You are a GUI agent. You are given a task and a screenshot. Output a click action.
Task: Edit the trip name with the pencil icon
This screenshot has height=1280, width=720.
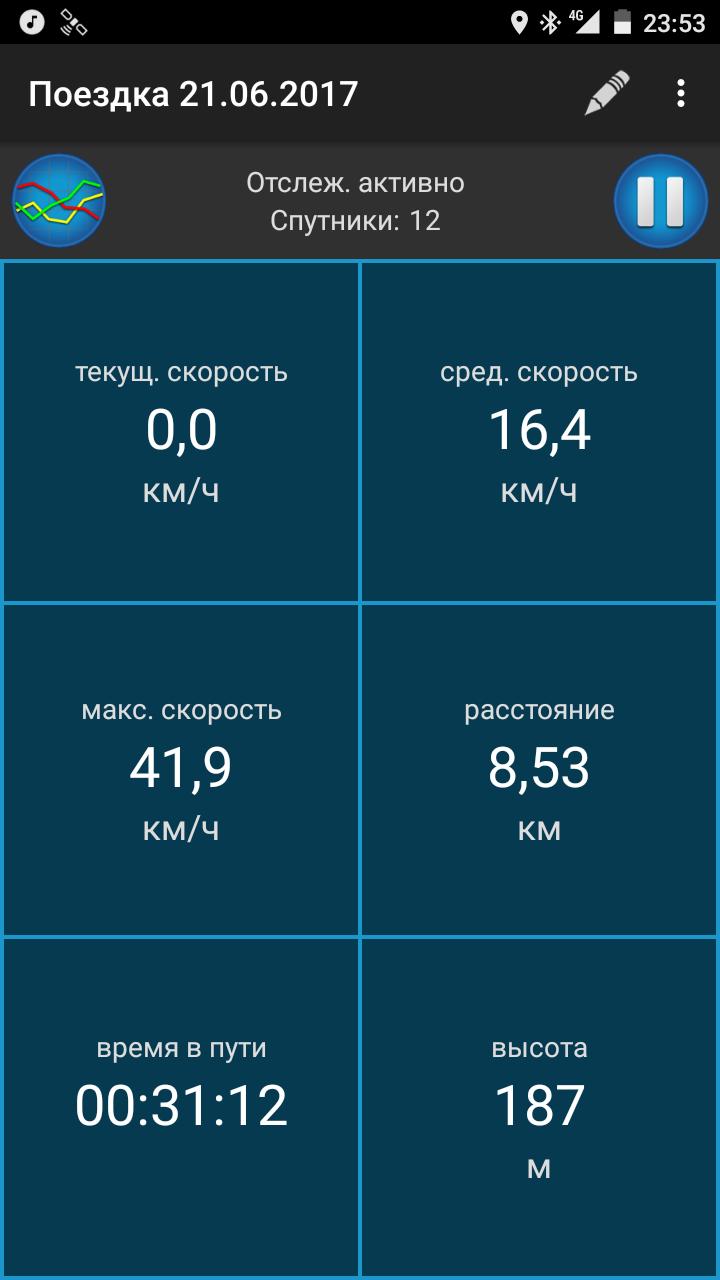point(607,94)
